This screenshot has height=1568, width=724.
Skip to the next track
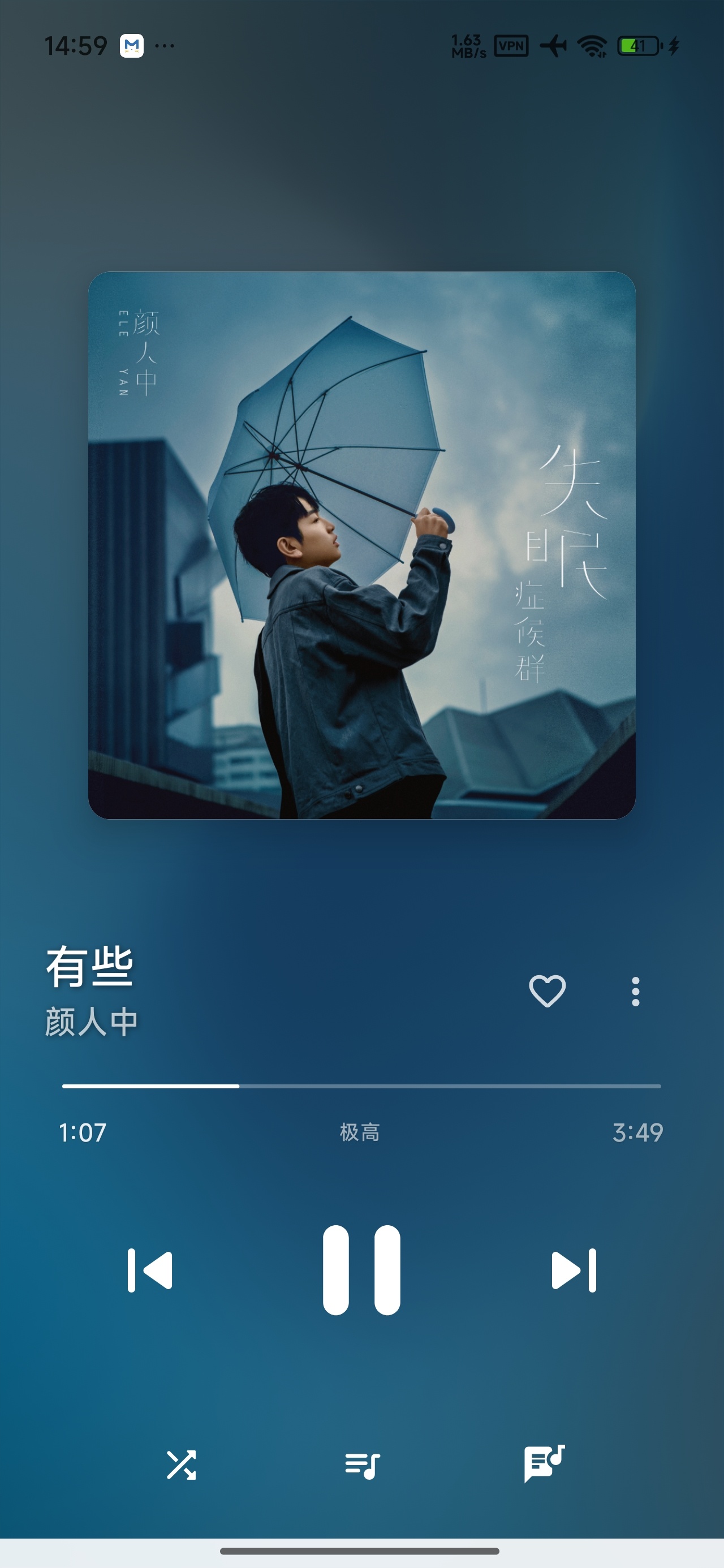tap(574, 1270)
